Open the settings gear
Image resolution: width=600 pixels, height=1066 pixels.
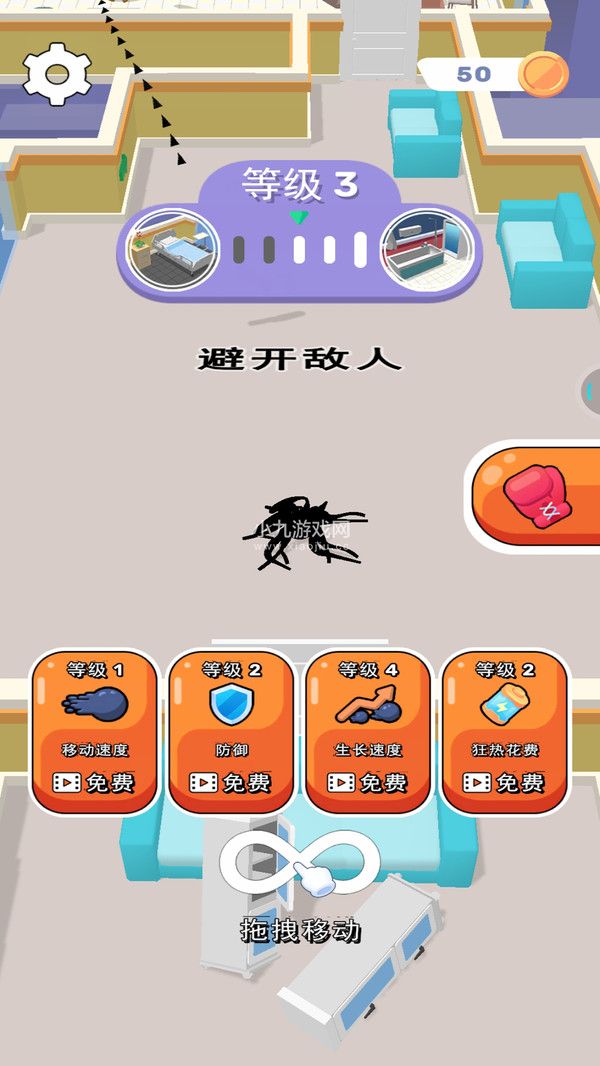coord(57,73)
